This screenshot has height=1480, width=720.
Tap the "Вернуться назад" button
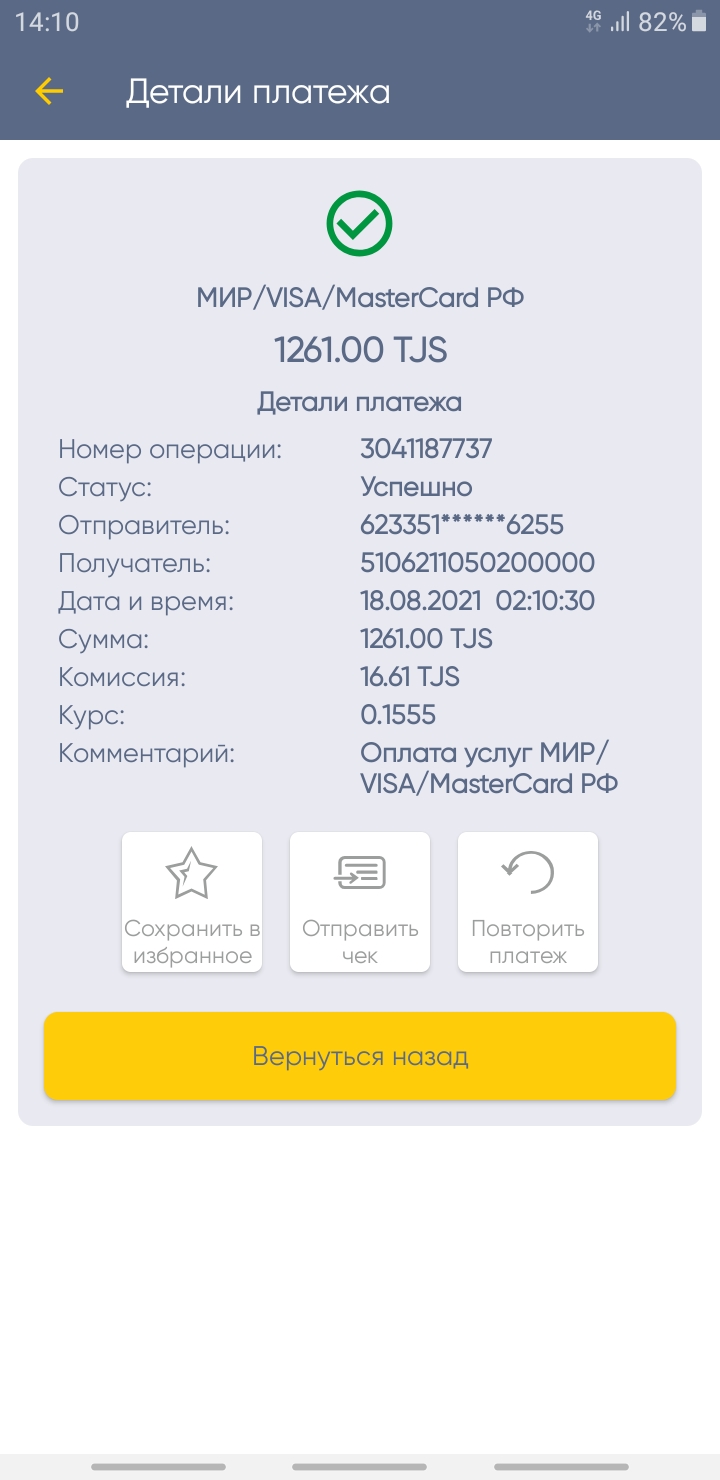pos(360,1056)
